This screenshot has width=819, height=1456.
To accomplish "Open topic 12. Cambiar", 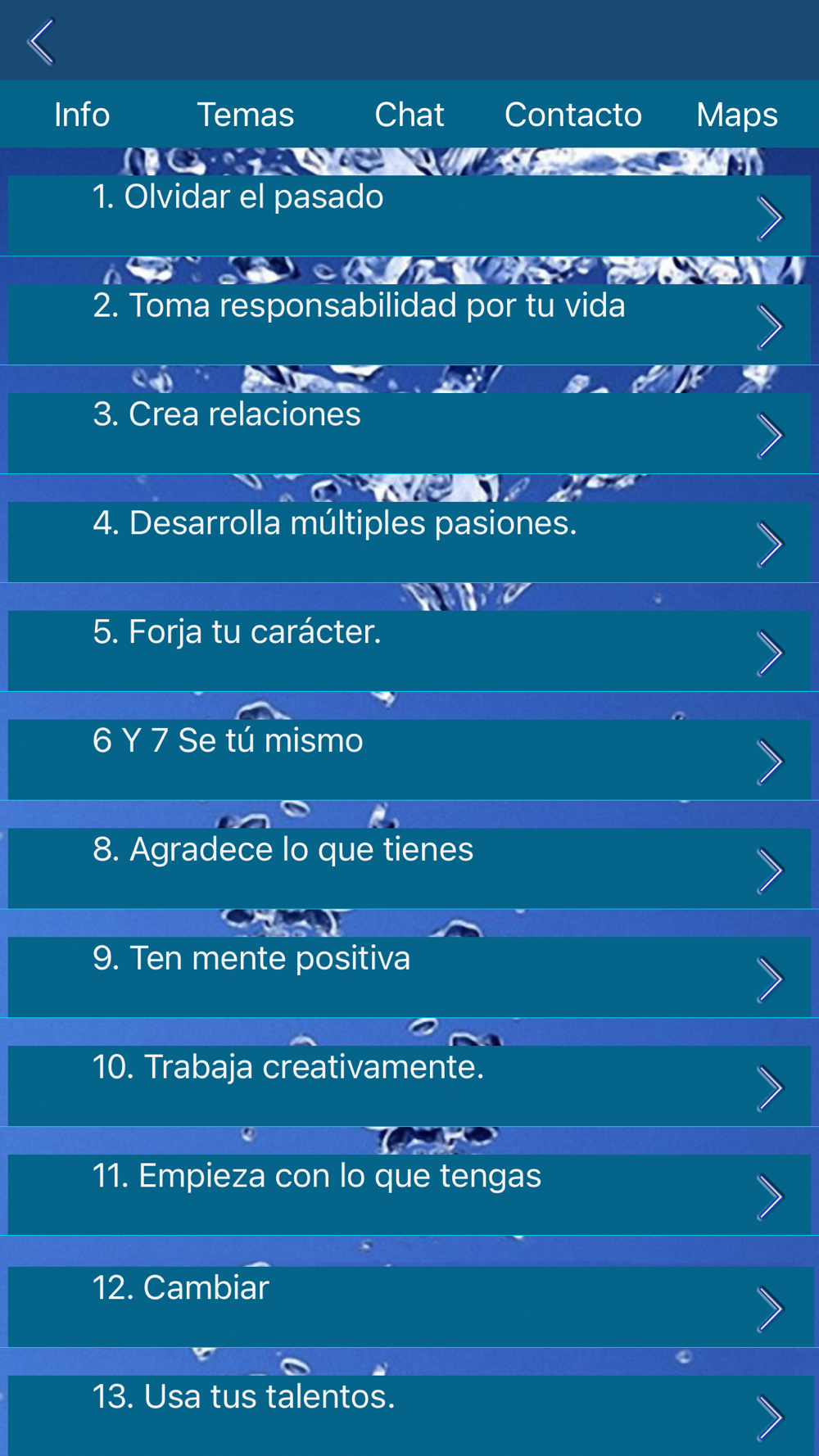I will coord(409,1307).
